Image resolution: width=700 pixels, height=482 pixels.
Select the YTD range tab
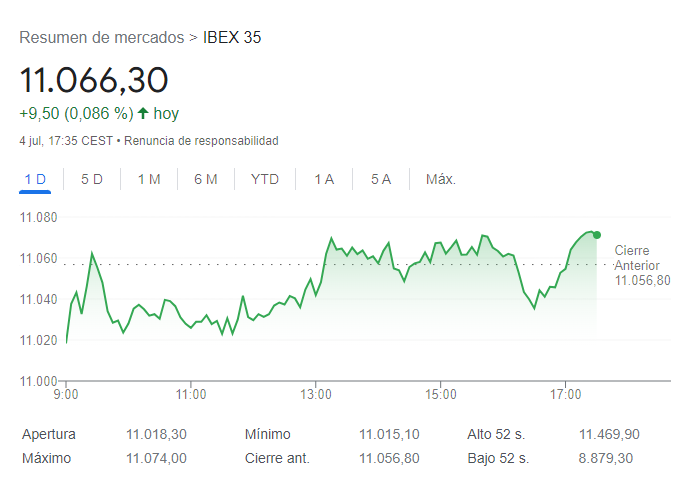(x=265, y=179)
